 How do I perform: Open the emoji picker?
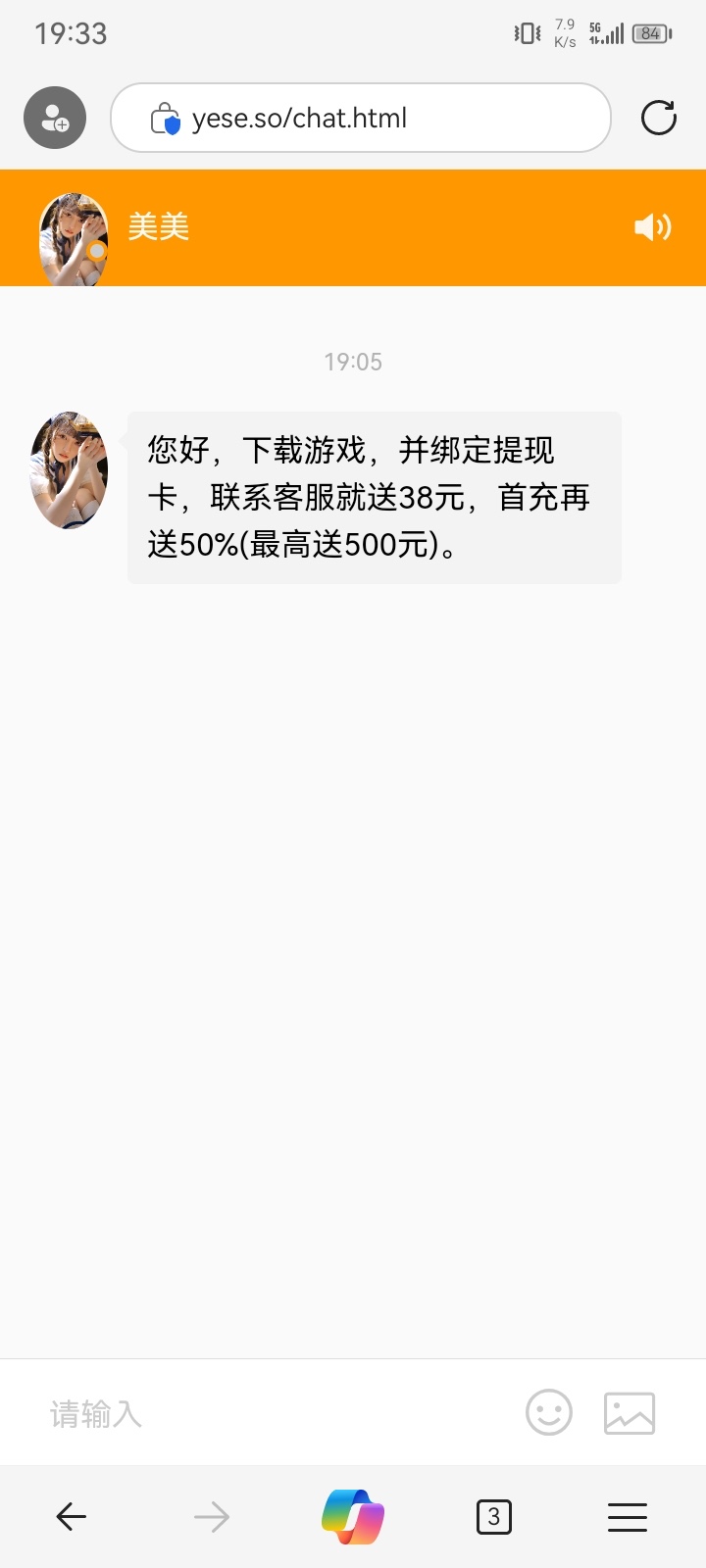(549, 1413)
